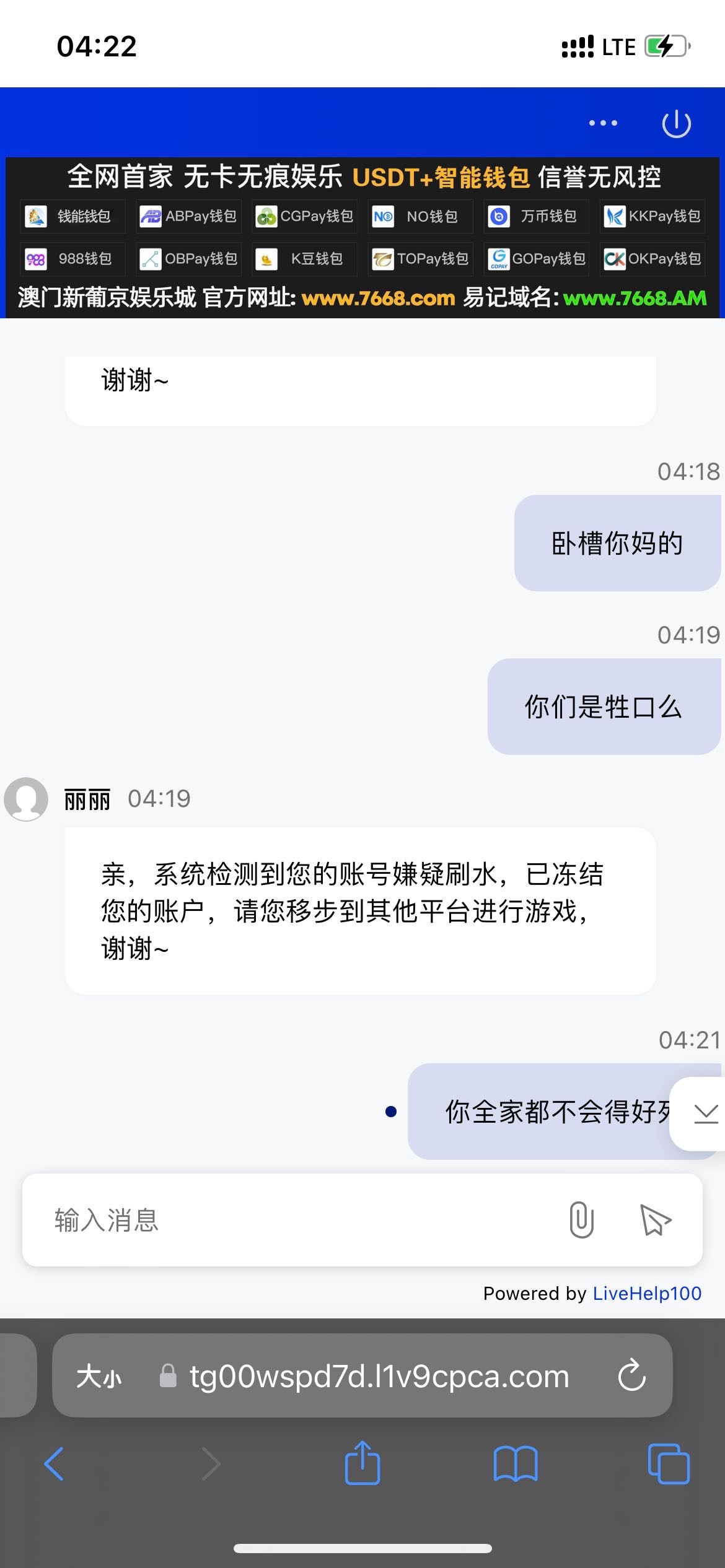Tap the browser address bar URL
The height and width of the screenshot is (1568, 725).
379,1376
